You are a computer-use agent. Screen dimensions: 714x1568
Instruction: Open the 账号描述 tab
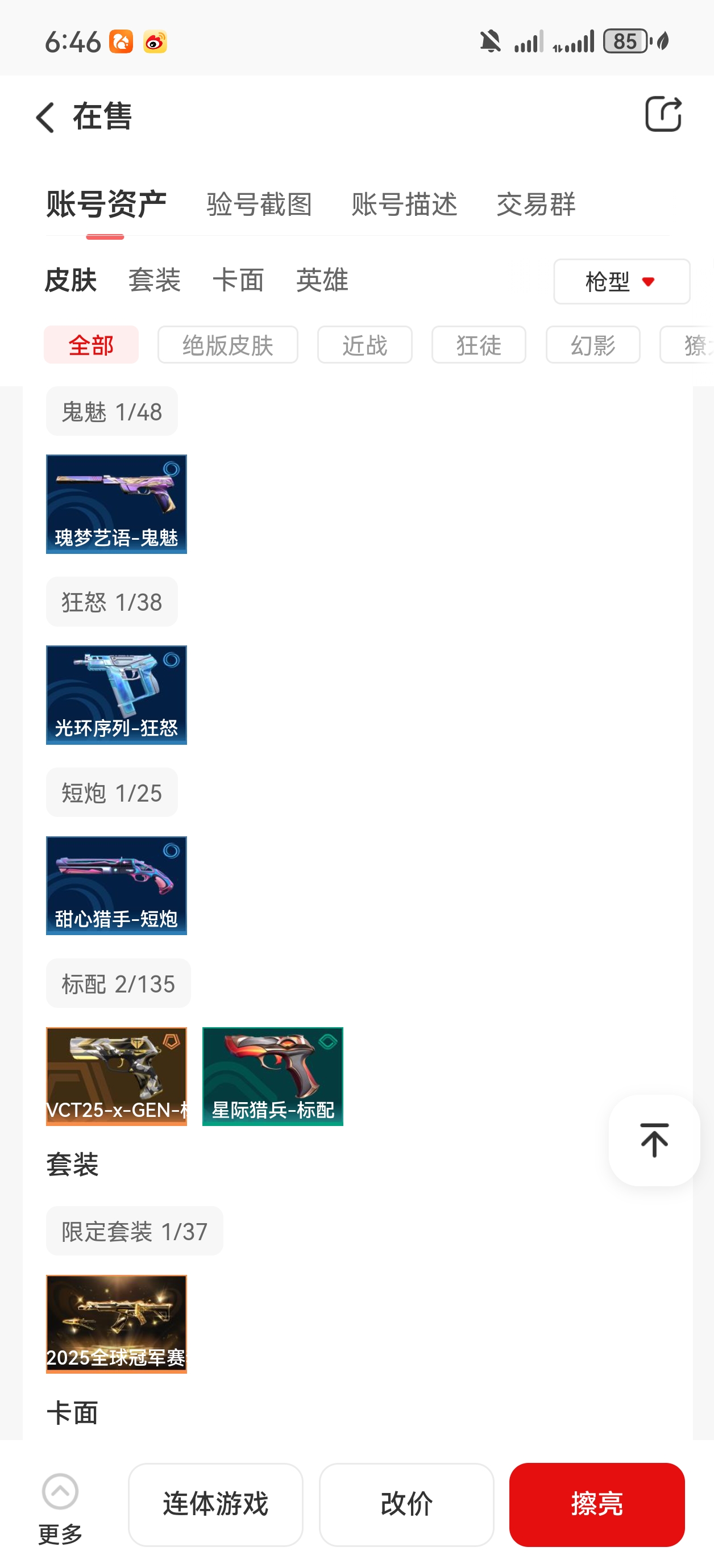404,204
